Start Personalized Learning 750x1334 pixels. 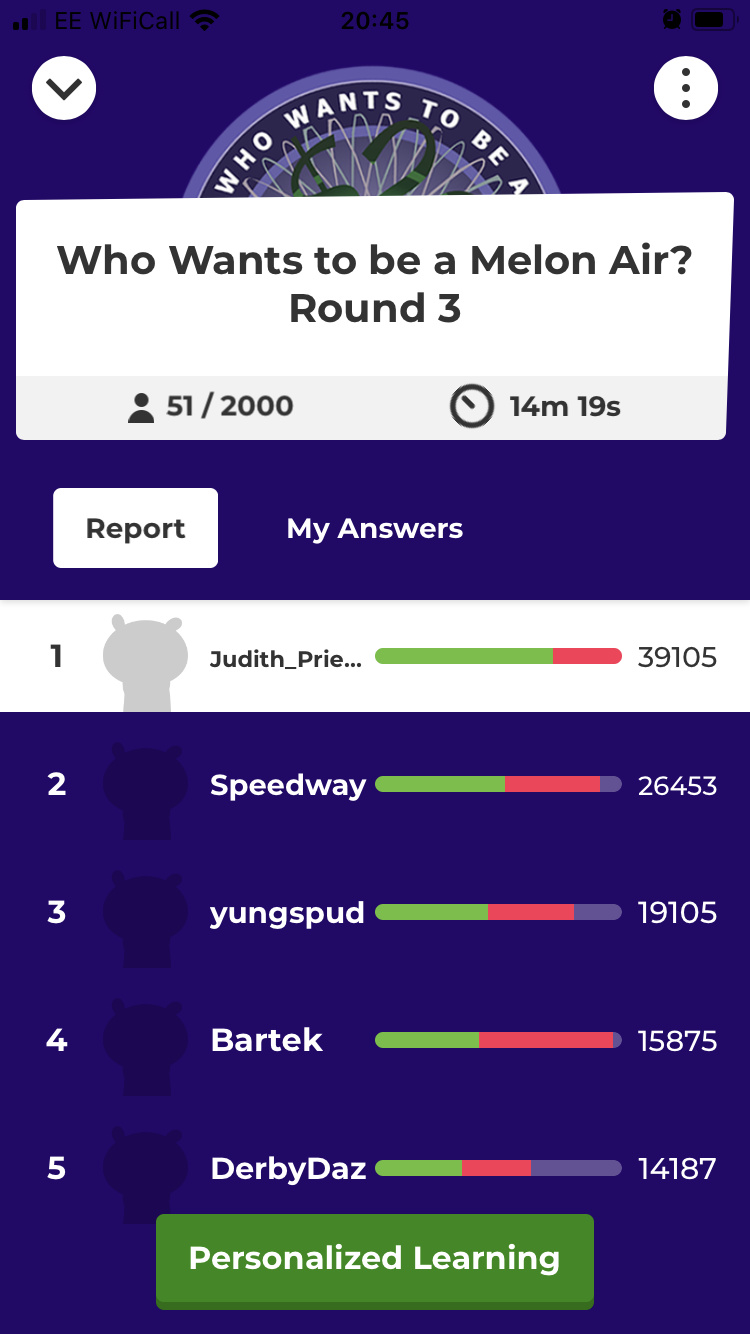[x=375, y=1260]
